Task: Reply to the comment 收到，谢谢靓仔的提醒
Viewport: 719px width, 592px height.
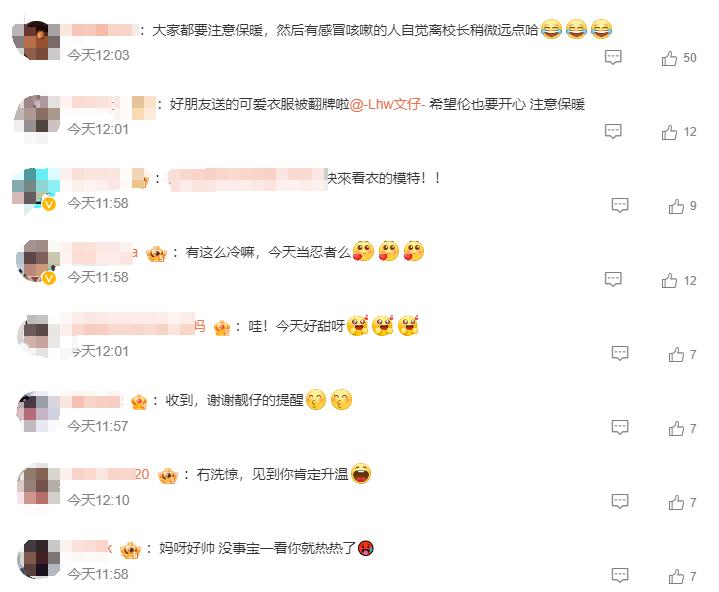Action: [x=620, y=428]
